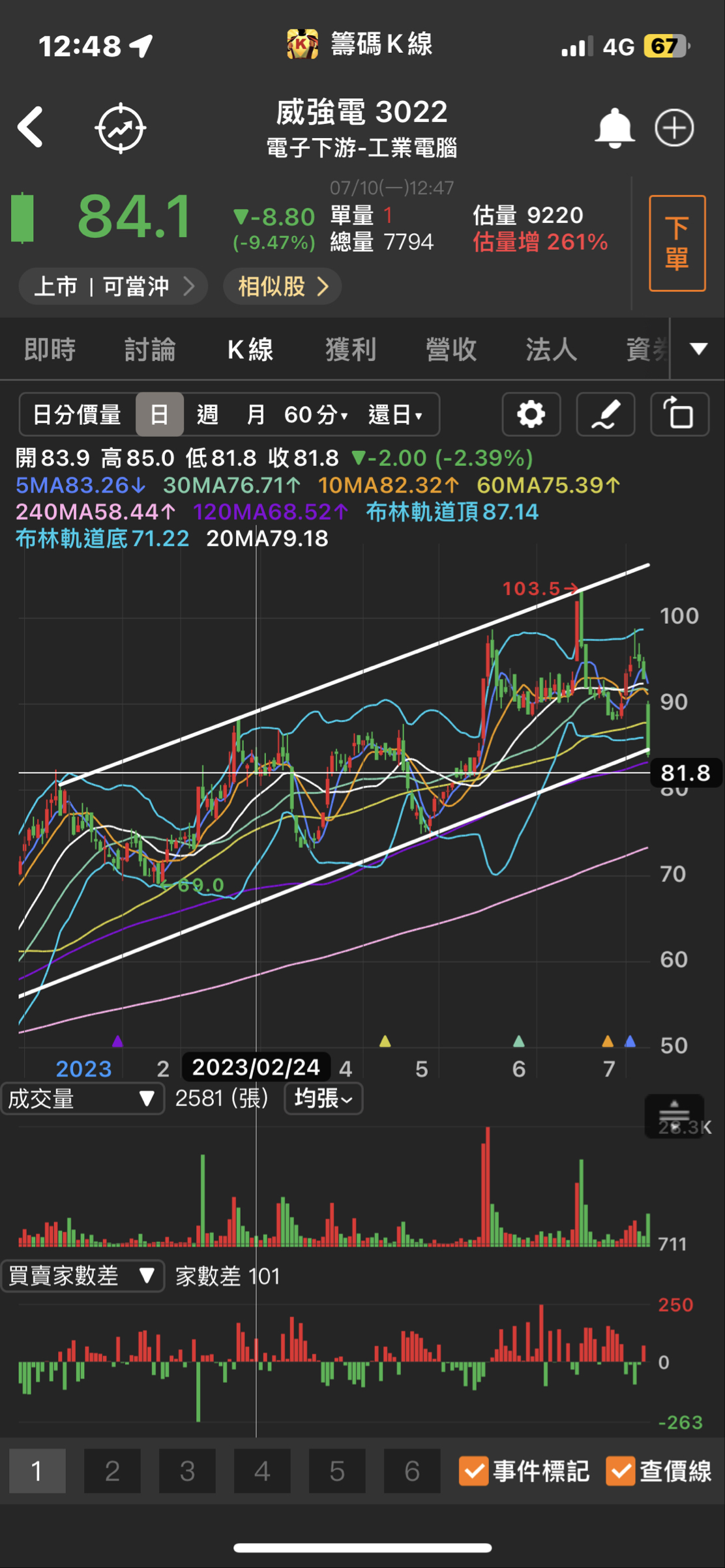
Task: Switch to the 法人 tab
Action: point(551,349)
